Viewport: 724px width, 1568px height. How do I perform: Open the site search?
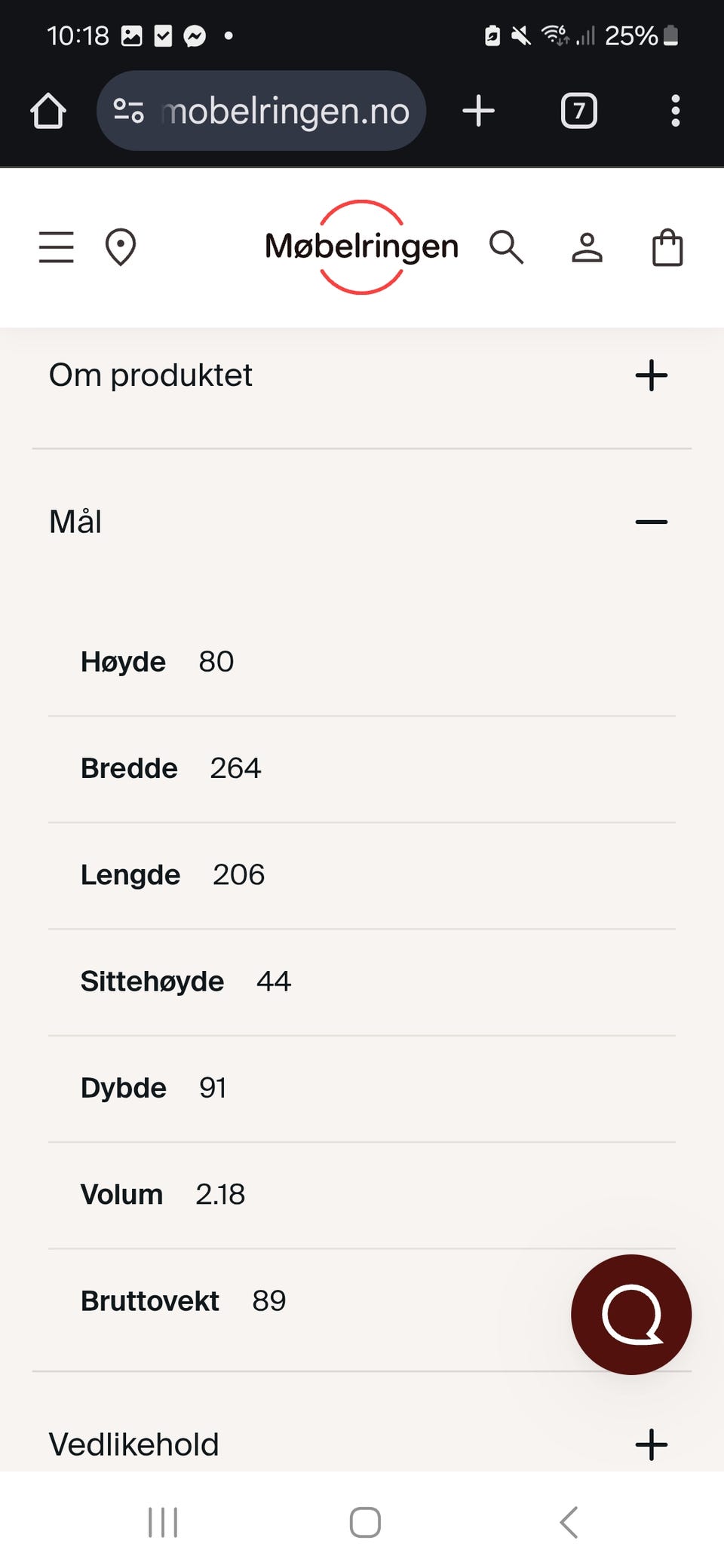[506, 247]
